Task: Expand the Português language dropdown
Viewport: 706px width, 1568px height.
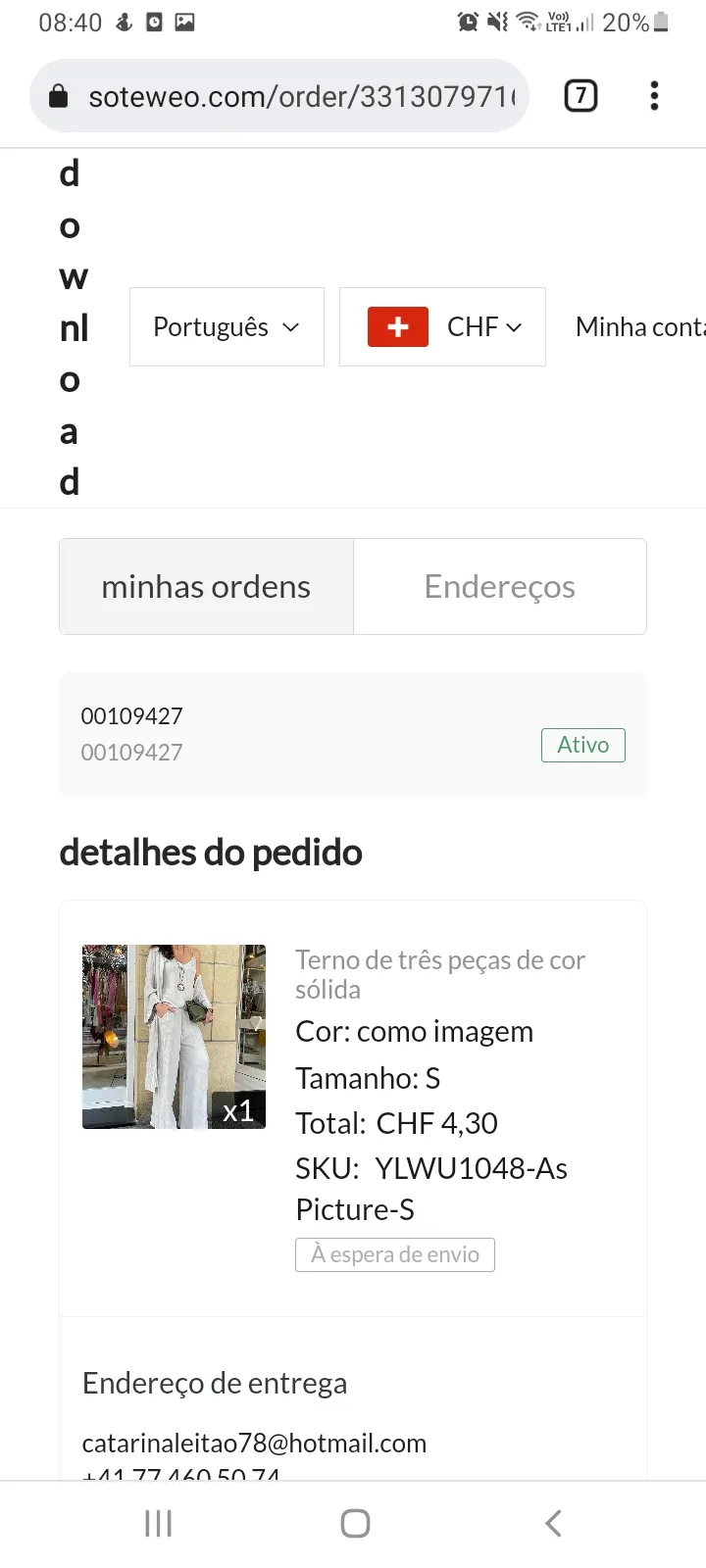Action: click(227, 327)
